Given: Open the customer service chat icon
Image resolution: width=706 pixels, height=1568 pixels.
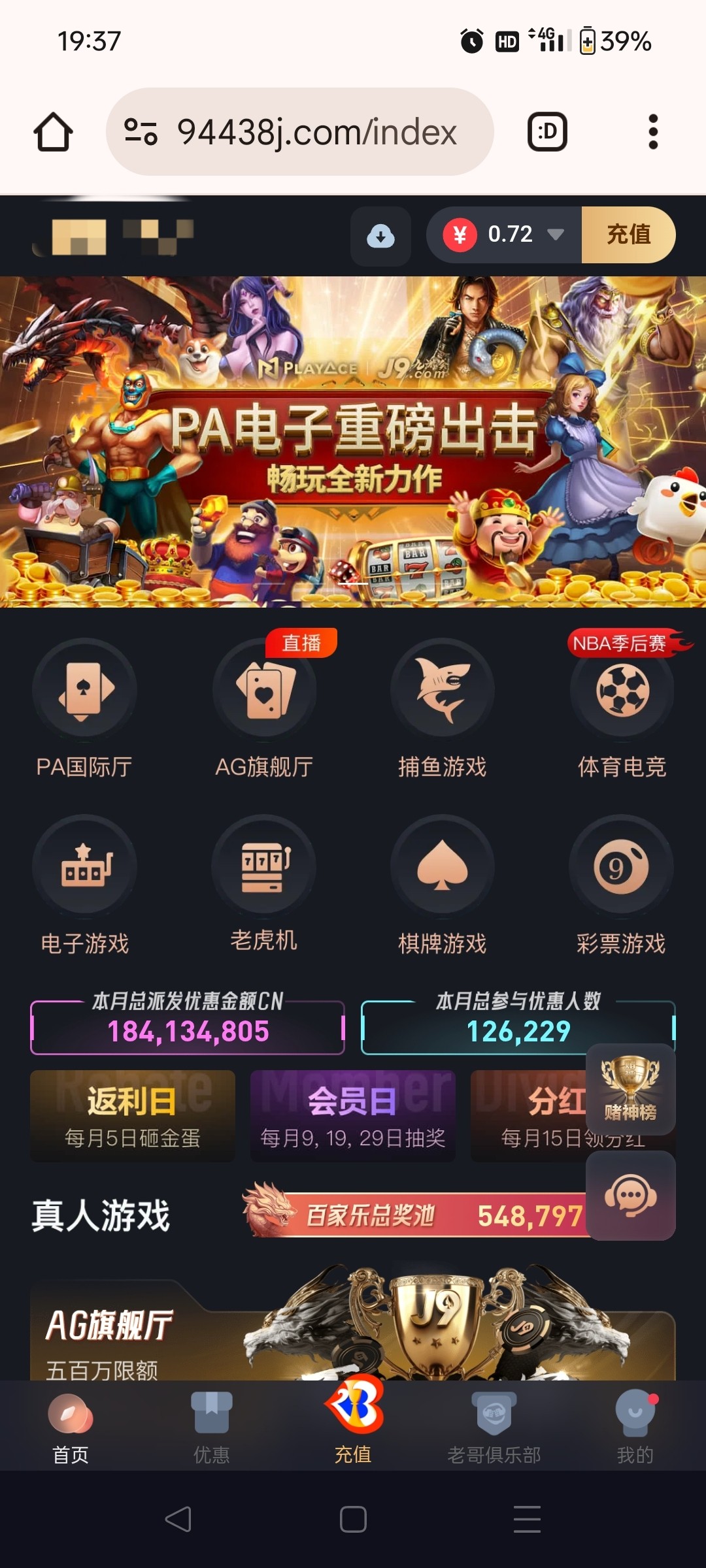Looking at the screenshot, I should point(632,1196).
